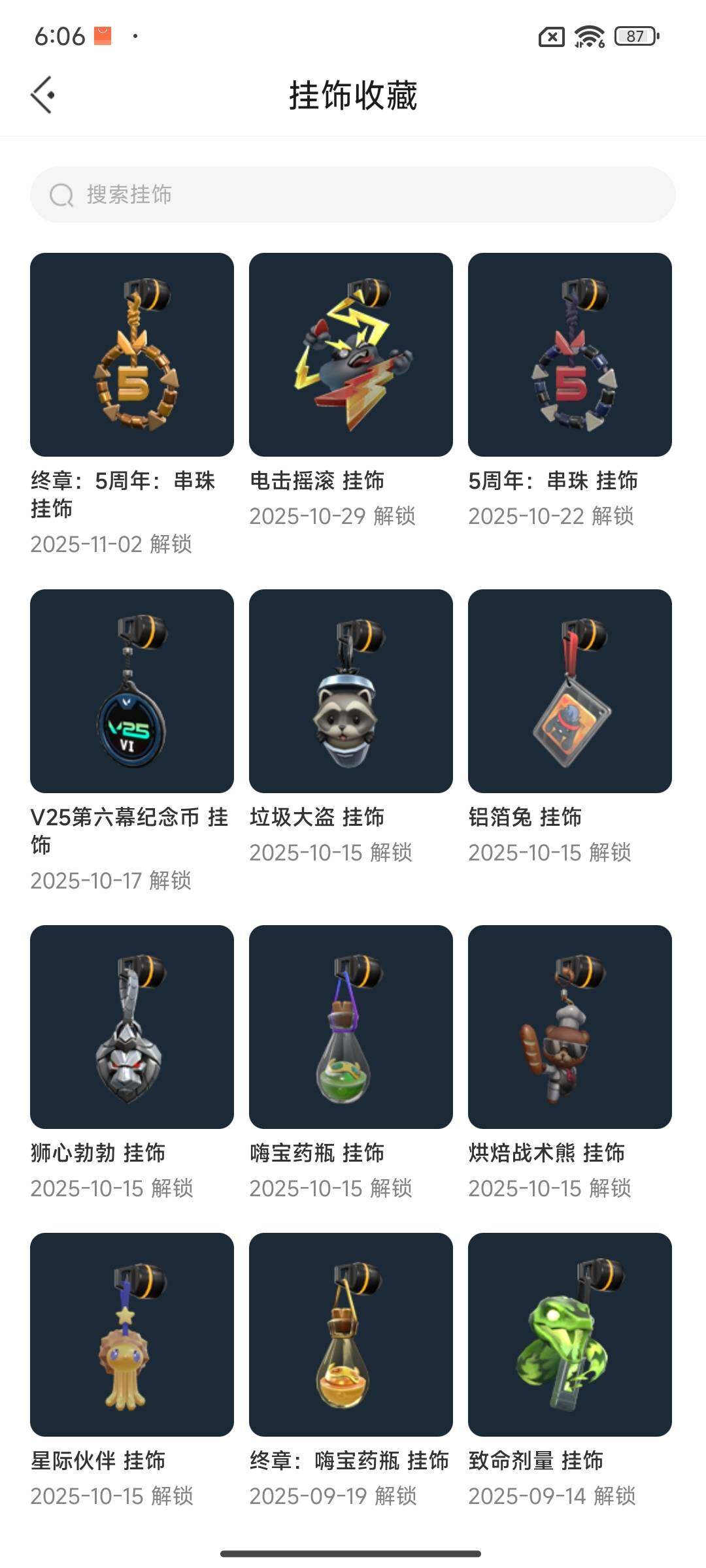Screen dimensions: 706x1568
Task: Open 嗨宝药瓶 挂饰 unlocked 2025-10-15
Action: pos(351,1027)
